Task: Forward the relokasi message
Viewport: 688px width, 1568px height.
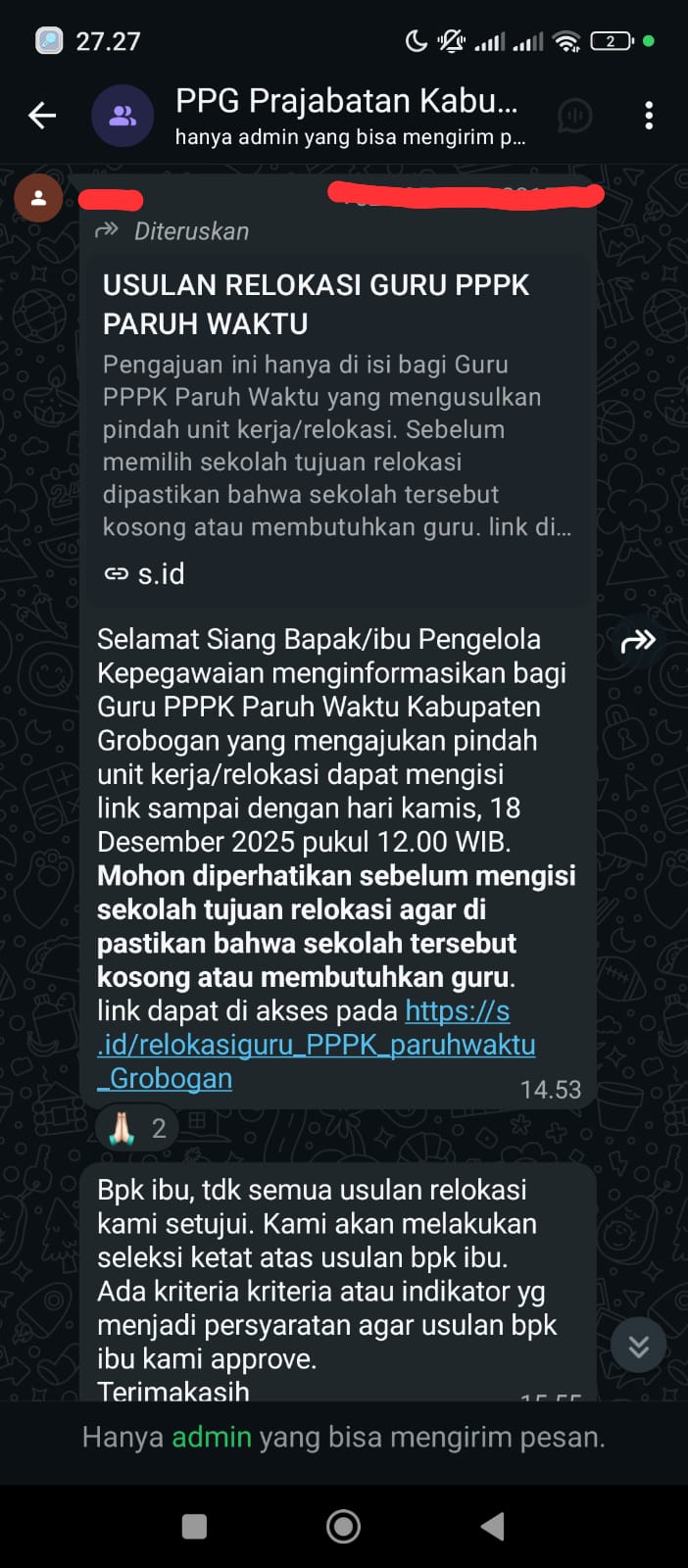Action: [x=638, y=641]
